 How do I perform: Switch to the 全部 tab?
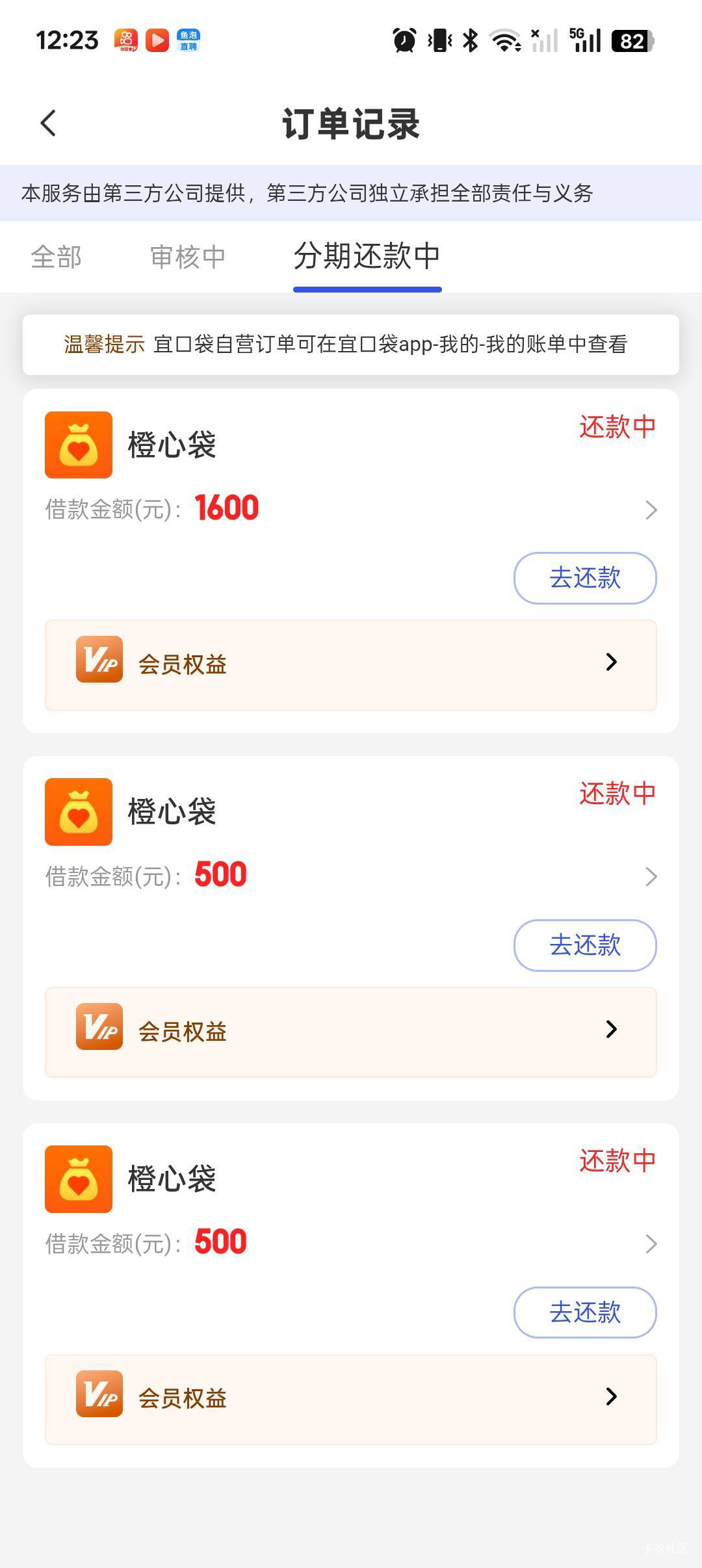click(x=56, y=257)
